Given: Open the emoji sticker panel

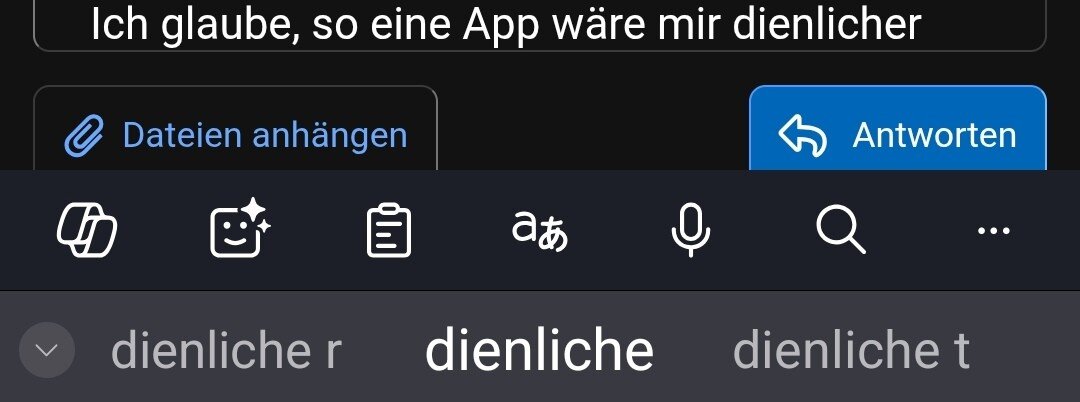Looking at the screenshot, I should click(240, 231).
